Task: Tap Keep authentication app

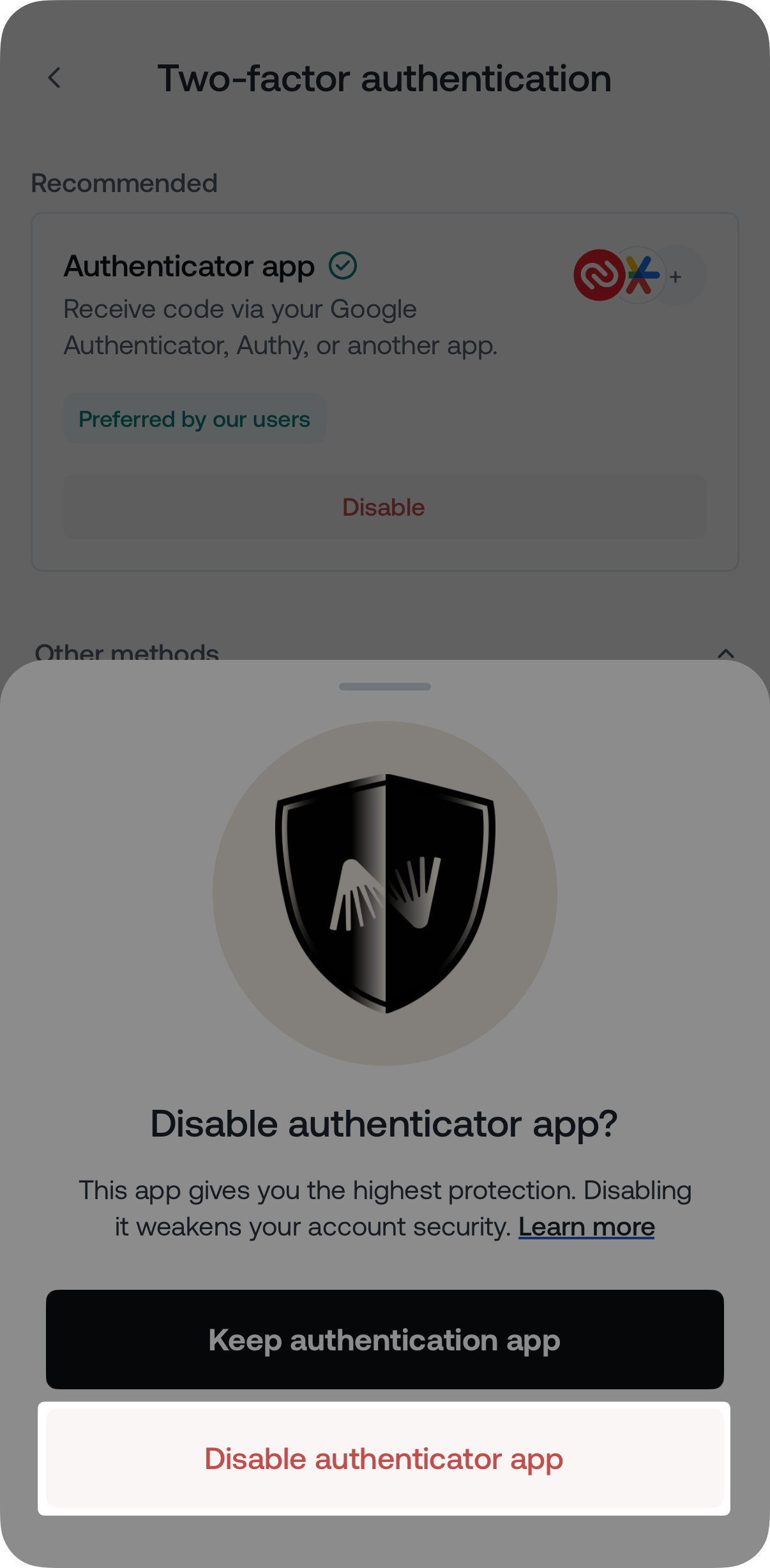Action: click(x=384, y=1340)
